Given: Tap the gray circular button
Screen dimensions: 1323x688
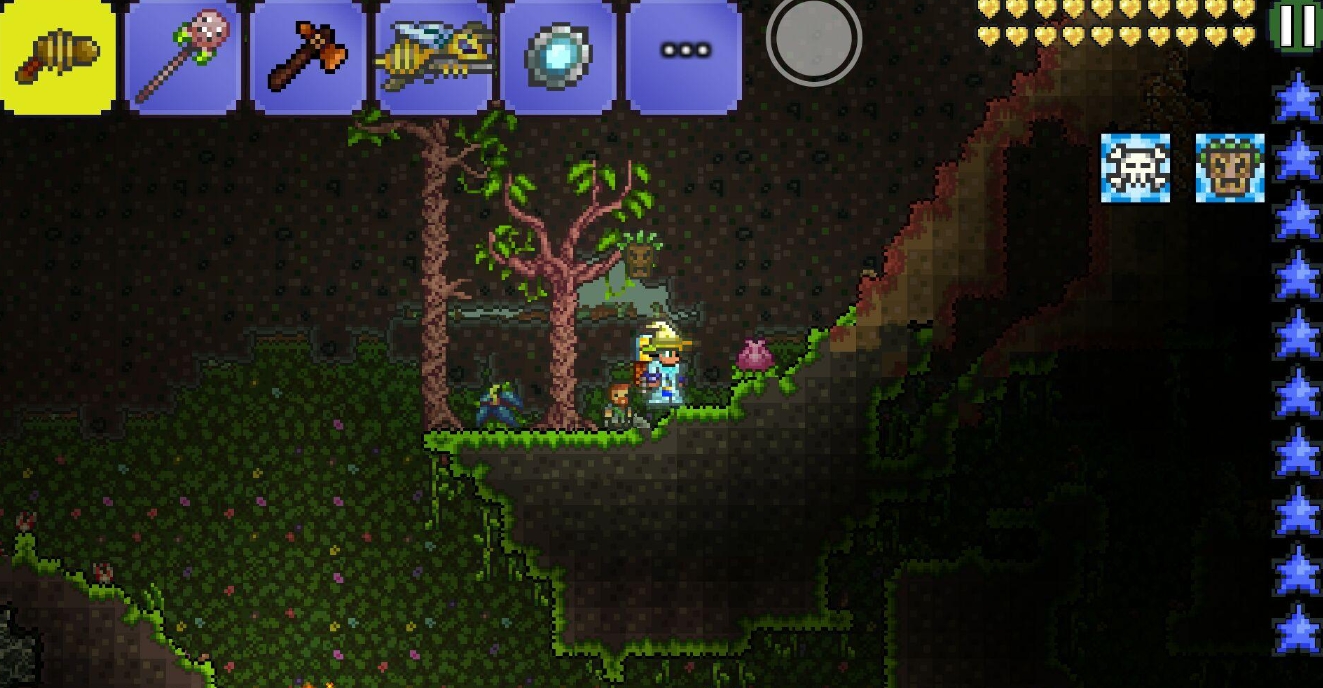Looking at the screenshot, I should [814, 38].
